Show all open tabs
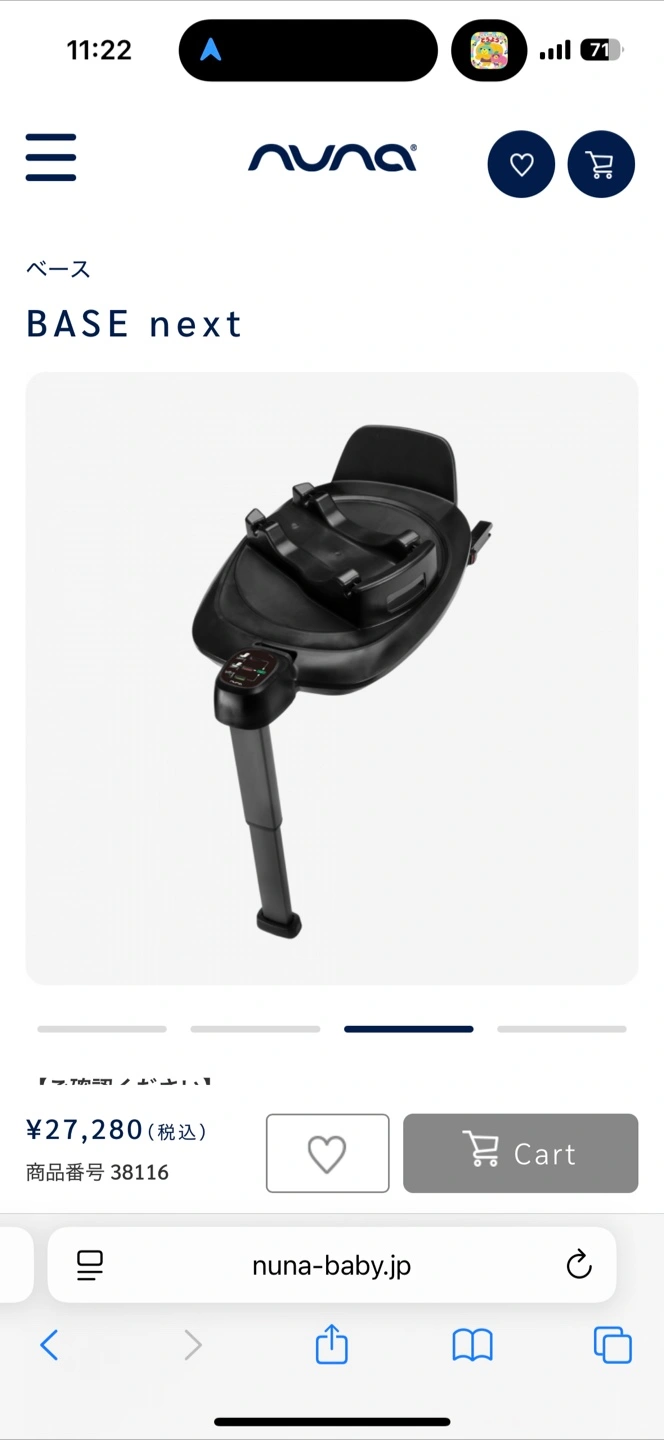Screen dimensions: 664x1440 [612, 1345]
